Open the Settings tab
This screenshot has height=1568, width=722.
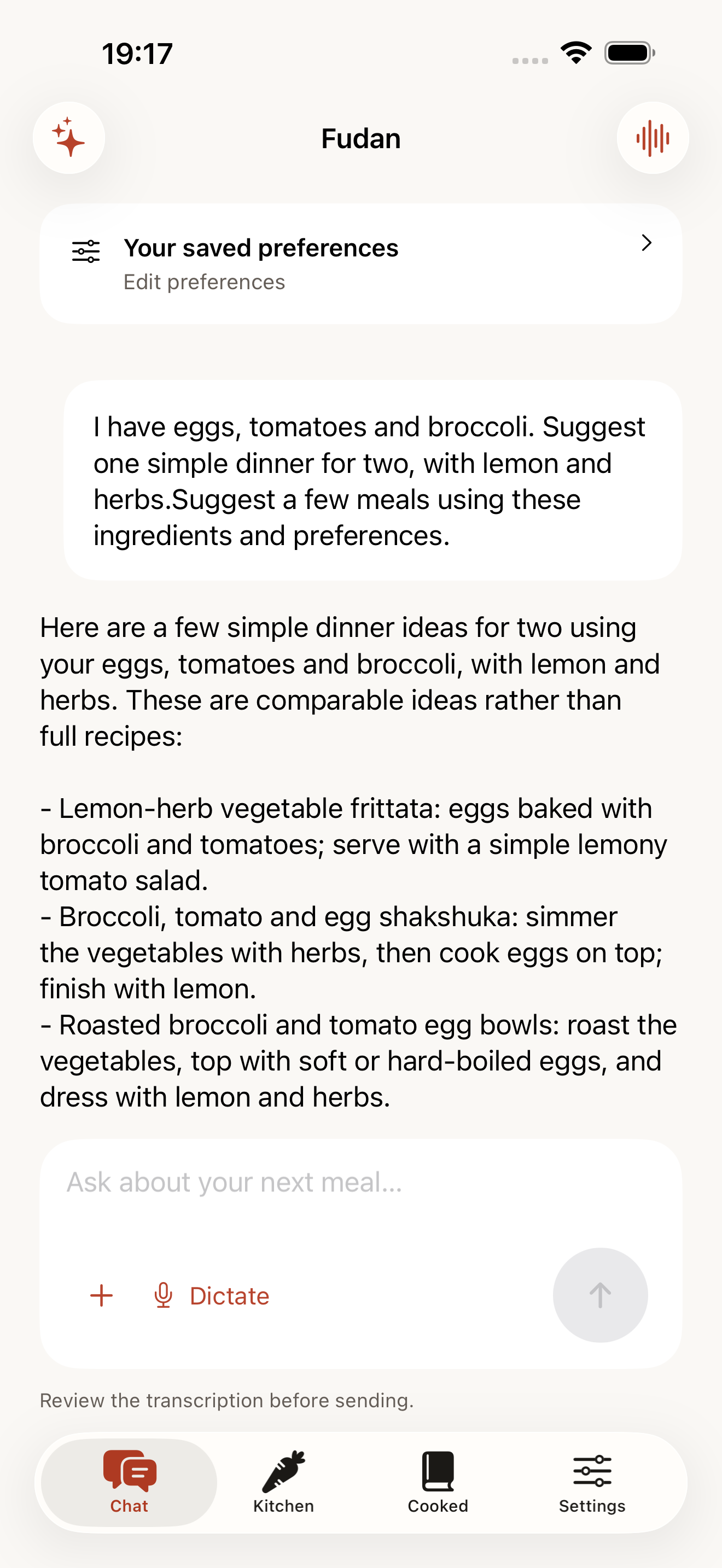[x=592, y=1482]
